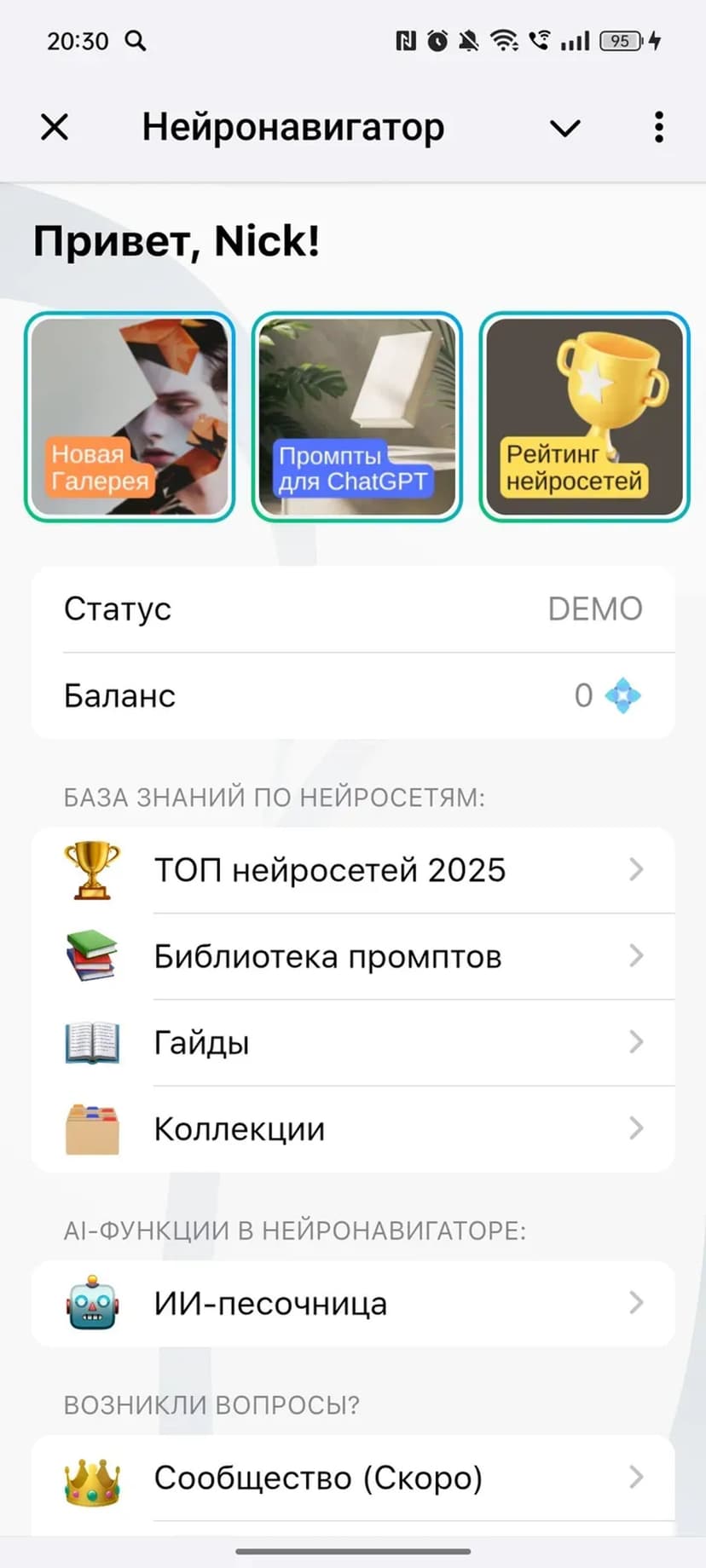Open ТОП нейросетей 2025
This screenshot has width=706, height=1568.
click(353, 870)
